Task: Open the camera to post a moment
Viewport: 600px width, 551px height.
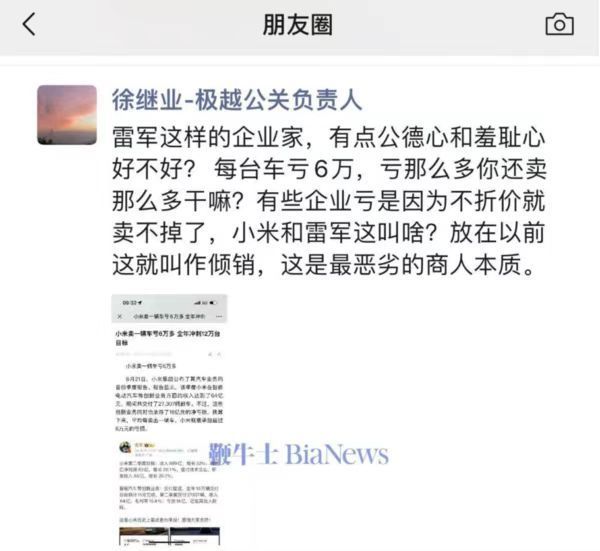Action: (x=559, y=25)
